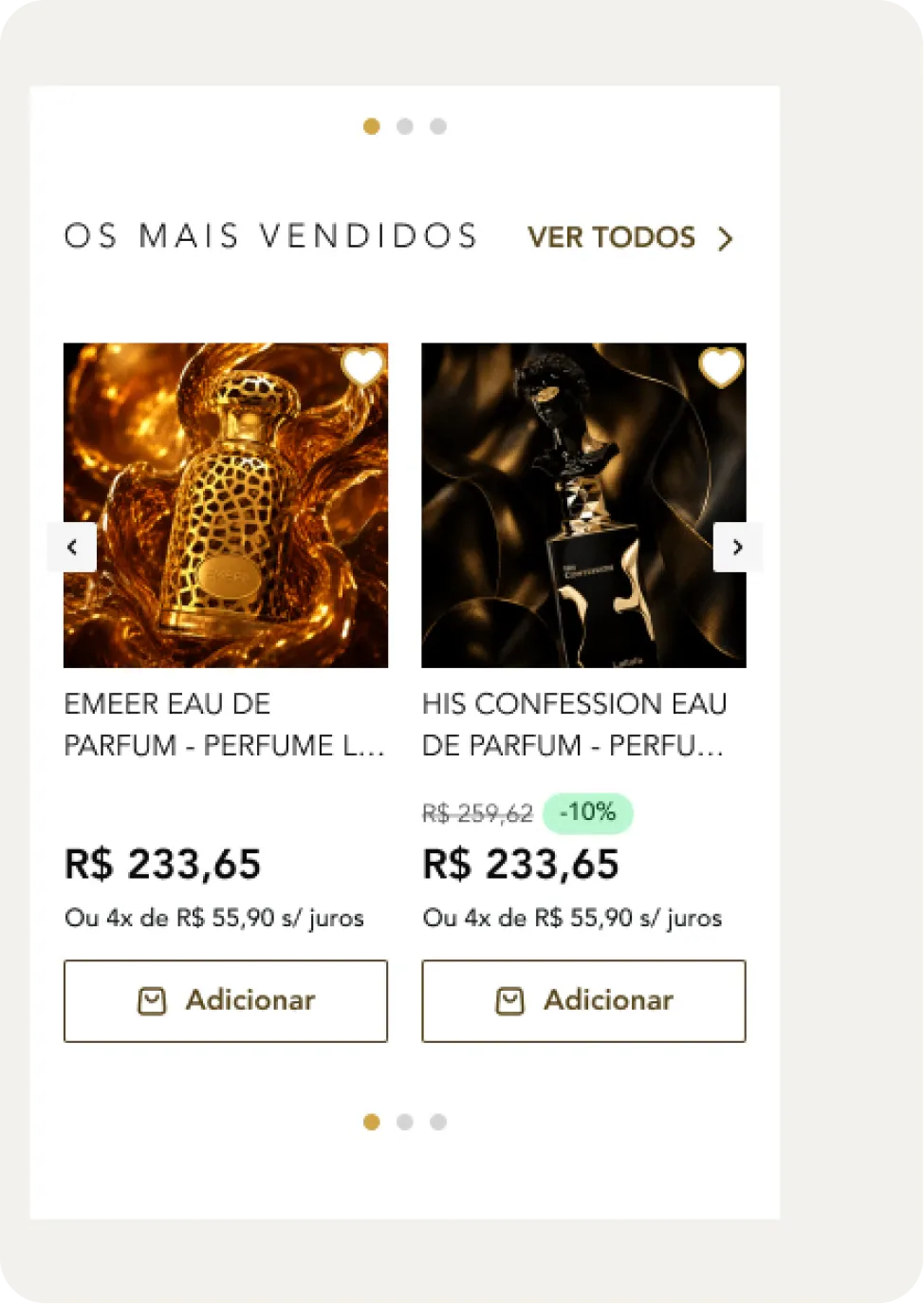The image size is (924, 1304).
Task: Add Emeer Eau de Parfum to the bag
Action: (226, 1000)
